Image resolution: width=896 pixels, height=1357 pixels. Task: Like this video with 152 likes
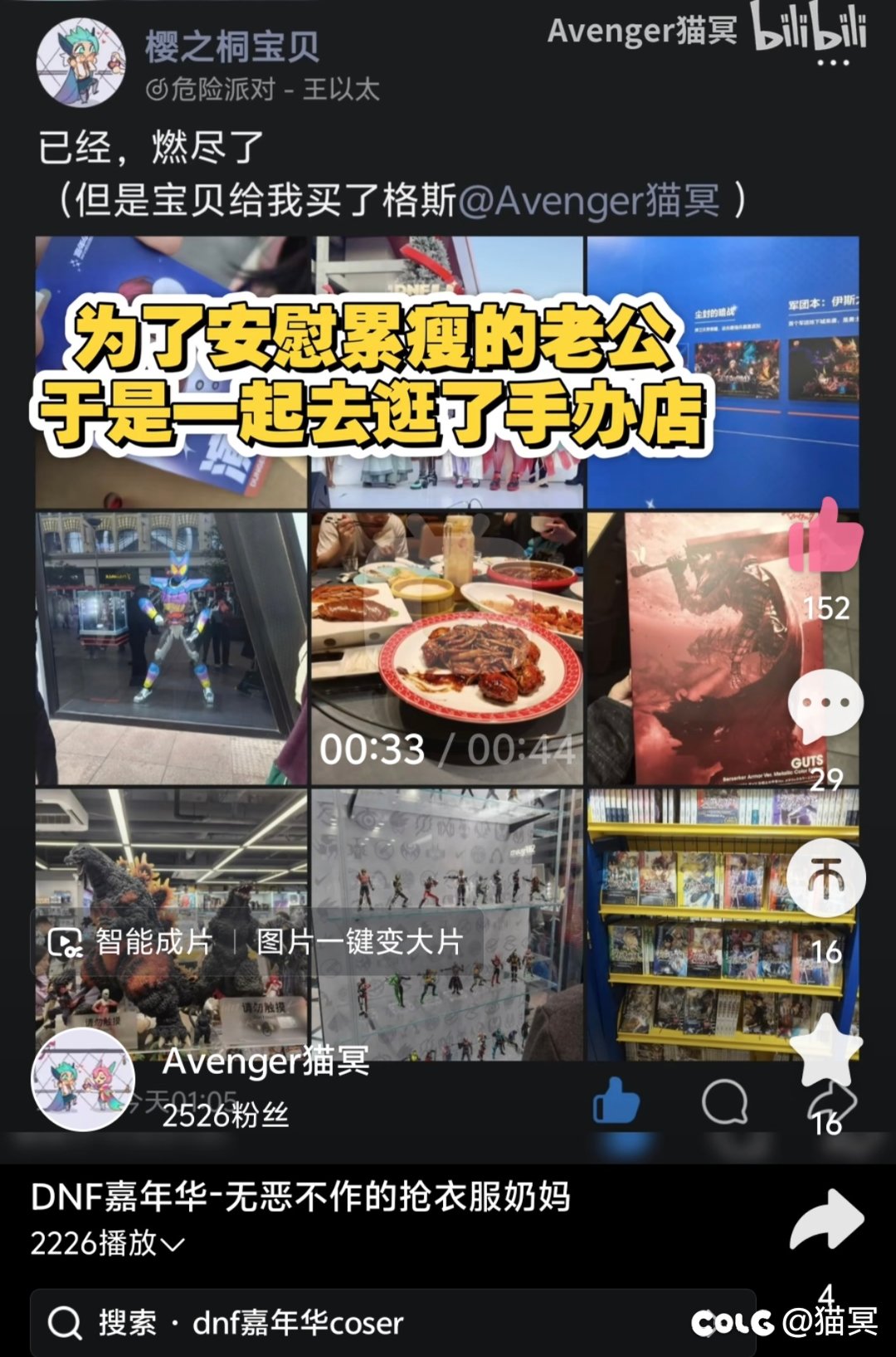point(825,539)
